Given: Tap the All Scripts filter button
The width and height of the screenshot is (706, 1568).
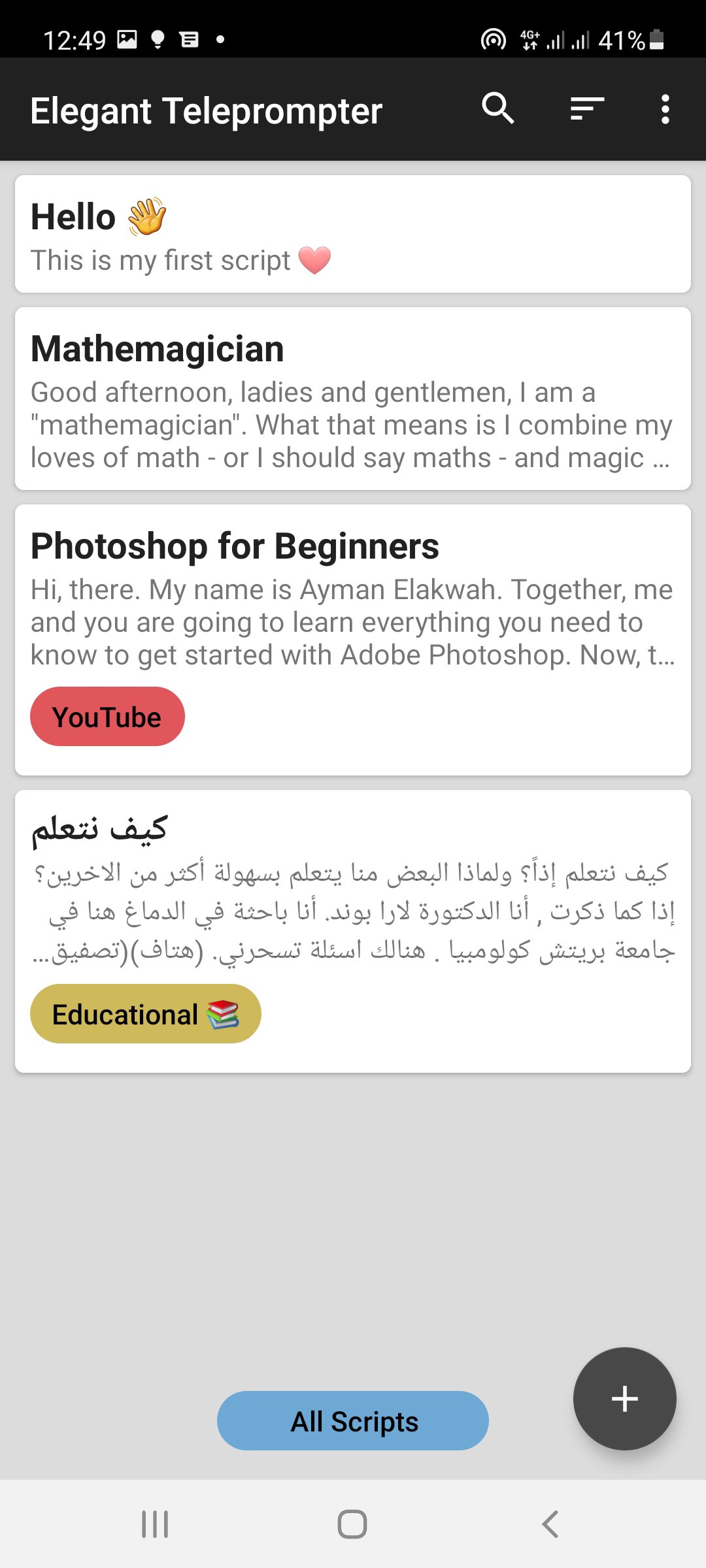Looking at the screenshot, I should point(353,1421).
